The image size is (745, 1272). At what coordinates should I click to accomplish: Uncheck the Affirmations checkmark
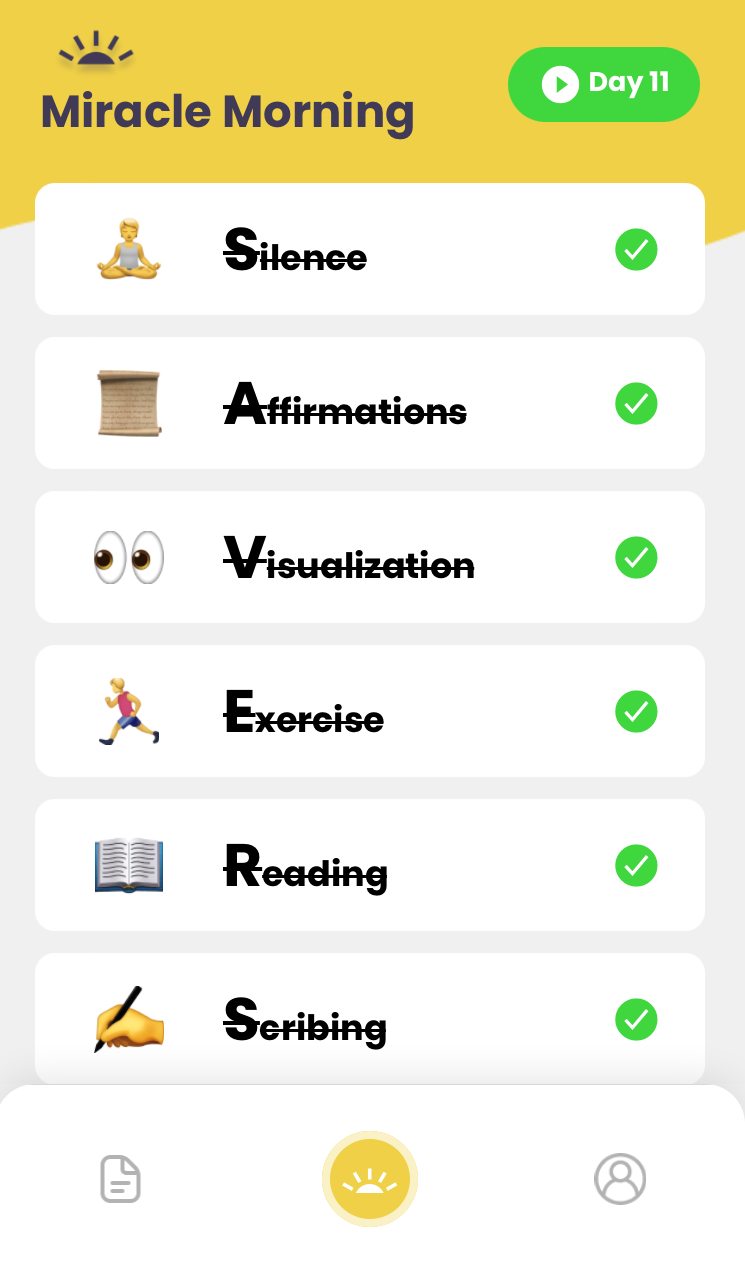coord(636,403)
